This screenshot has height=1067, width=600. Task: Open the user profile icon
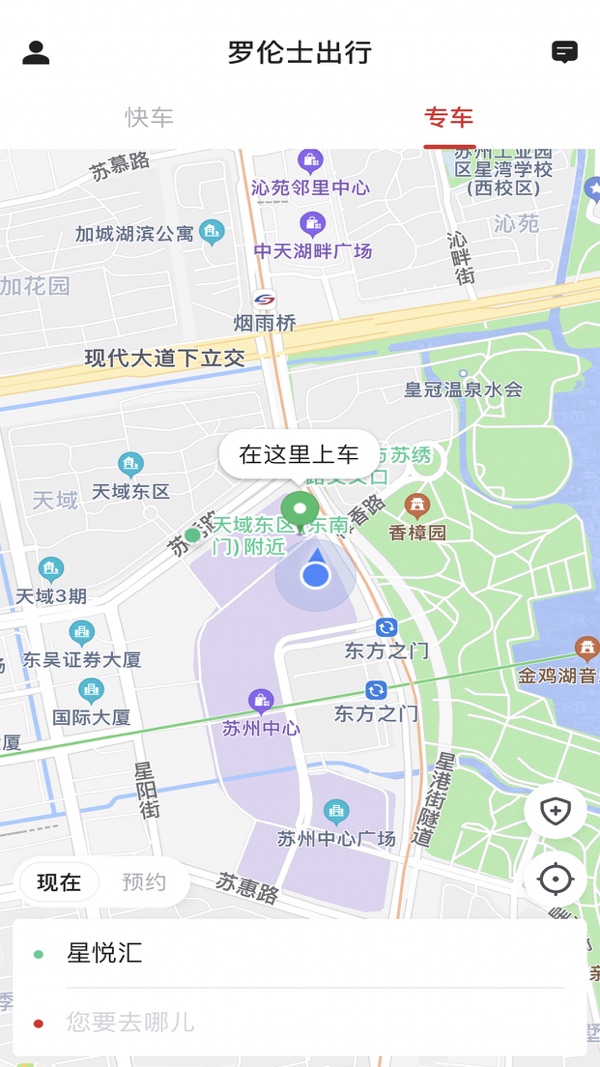coord(36,52)
